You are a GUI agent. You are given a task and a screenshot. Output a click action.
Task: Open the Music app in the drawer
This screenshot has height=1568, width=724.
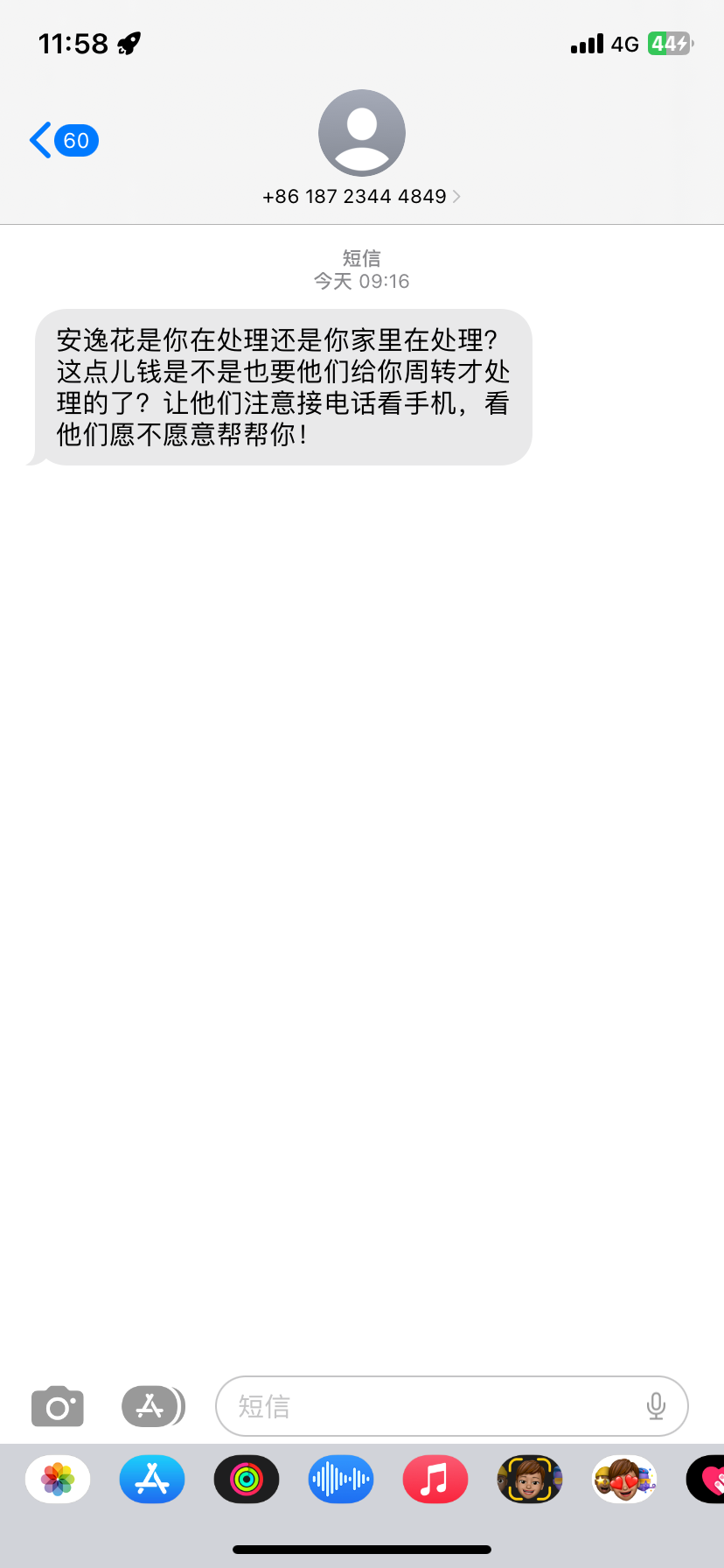pos(435,1480)
